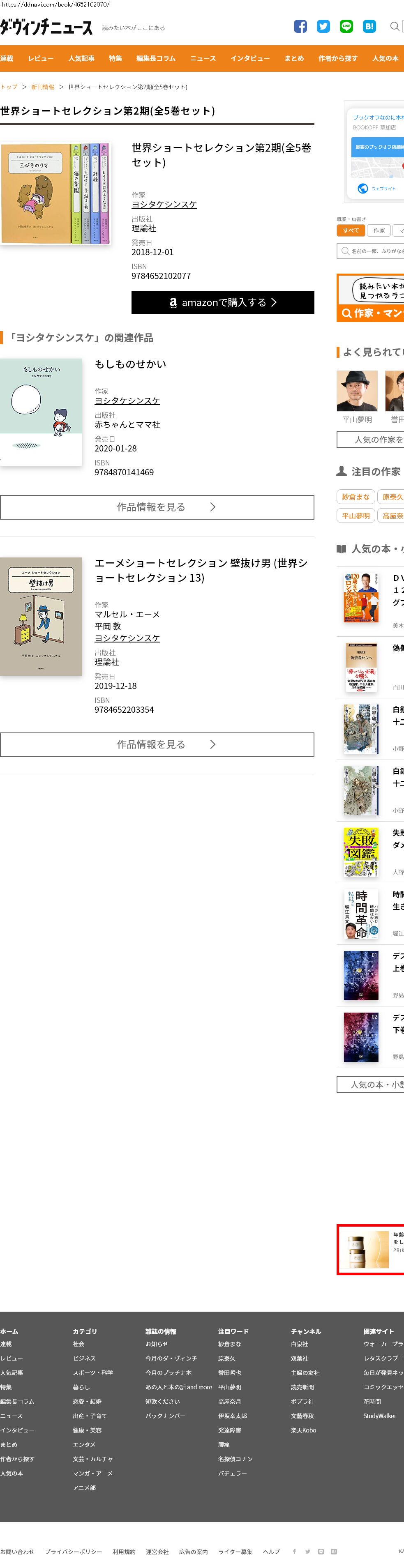Open the レビュー navigation tab

[41, 58]
